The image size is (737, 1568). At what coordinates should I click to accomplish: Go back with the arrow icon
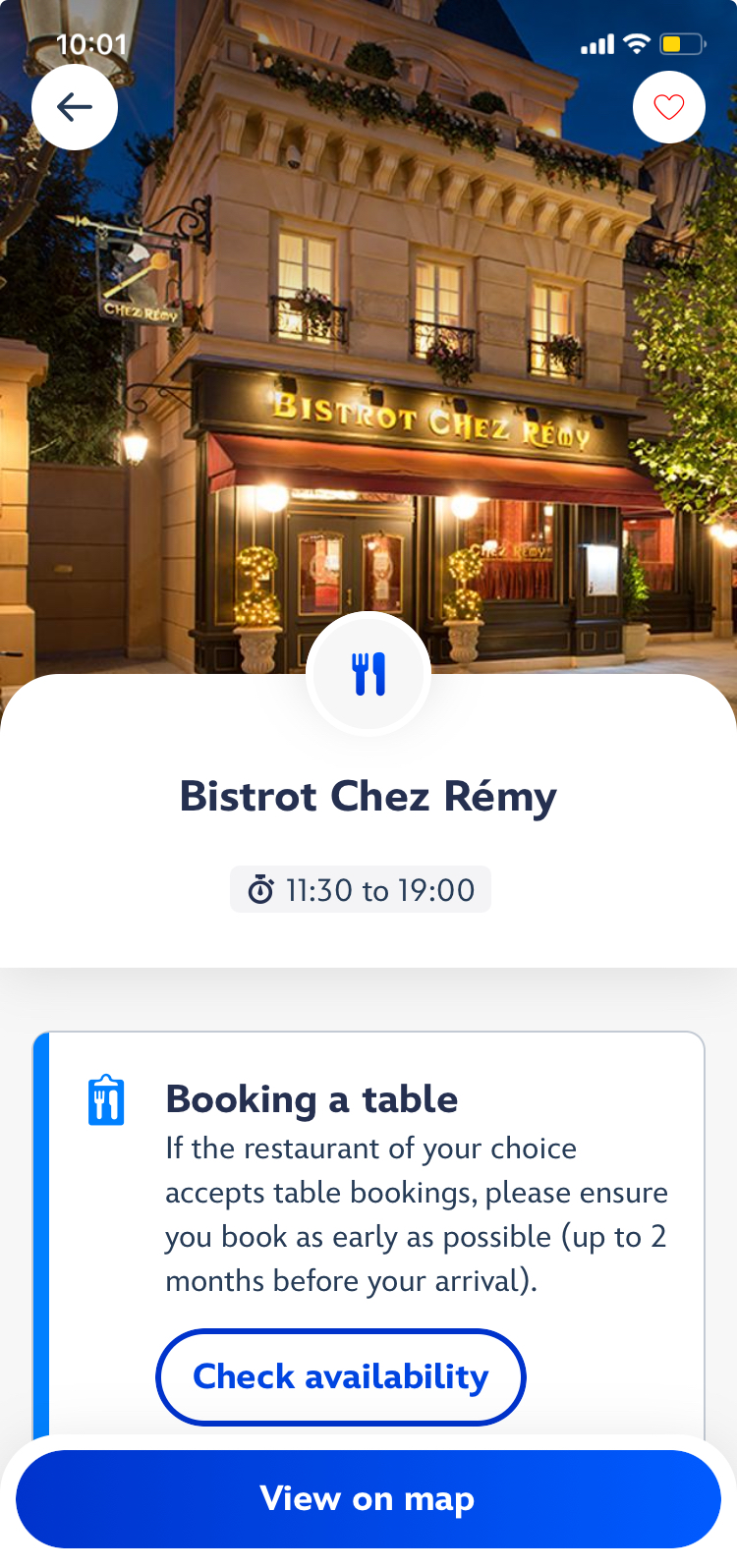click(75, 106)
